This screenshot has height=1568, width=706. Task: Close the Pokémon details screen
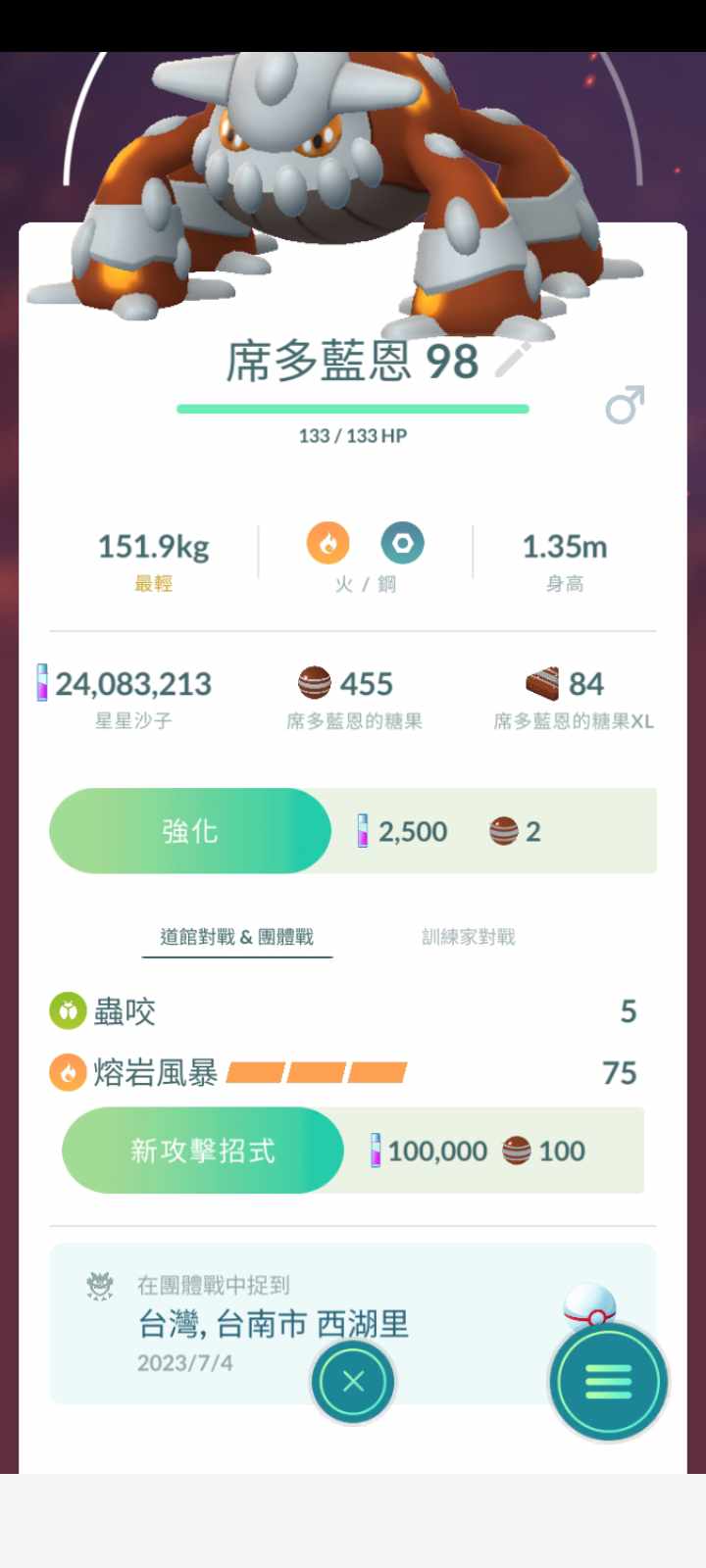click(x=353, y=1382)
